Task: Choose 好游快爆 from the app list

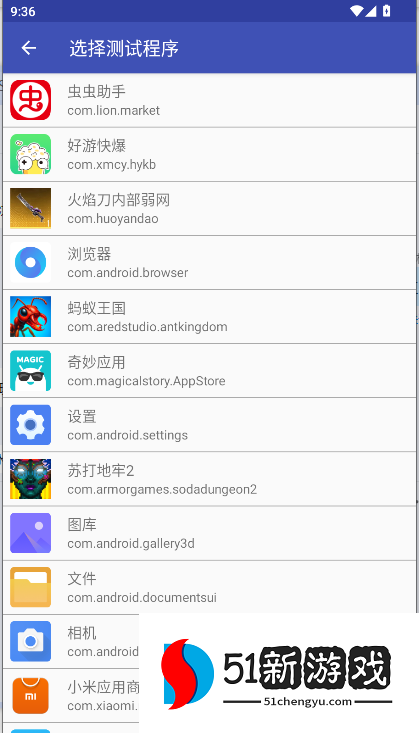Action: (210, 154)
